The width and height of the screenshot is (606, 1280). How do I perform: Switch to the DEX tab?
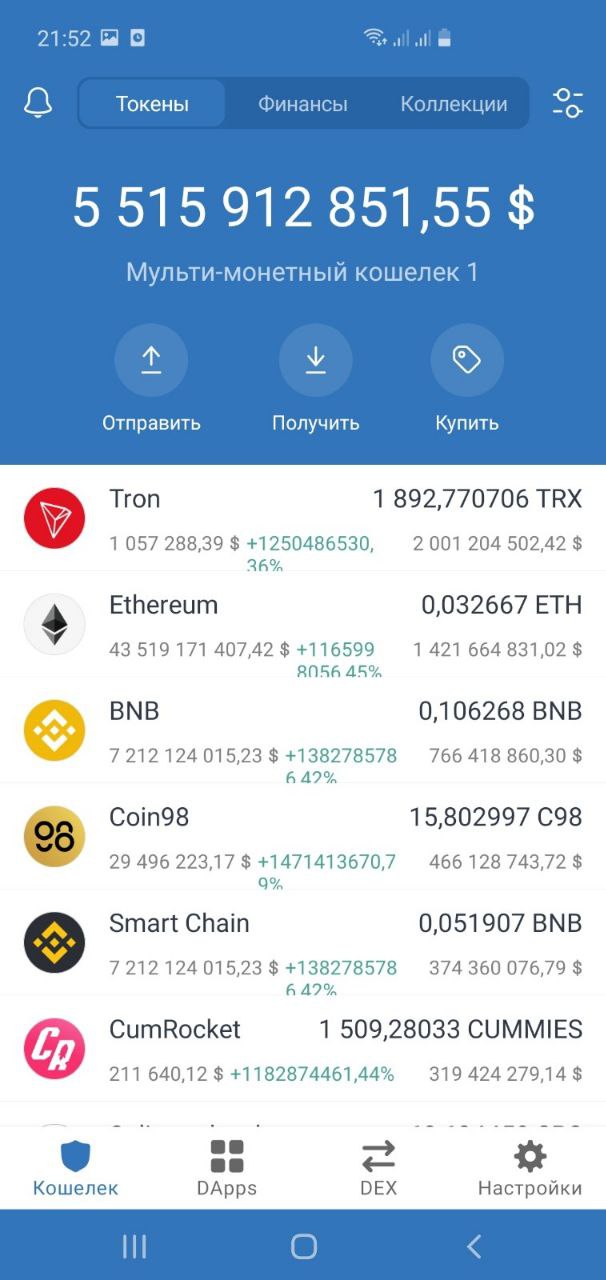pyautogui.click(x=378, y=1167)
